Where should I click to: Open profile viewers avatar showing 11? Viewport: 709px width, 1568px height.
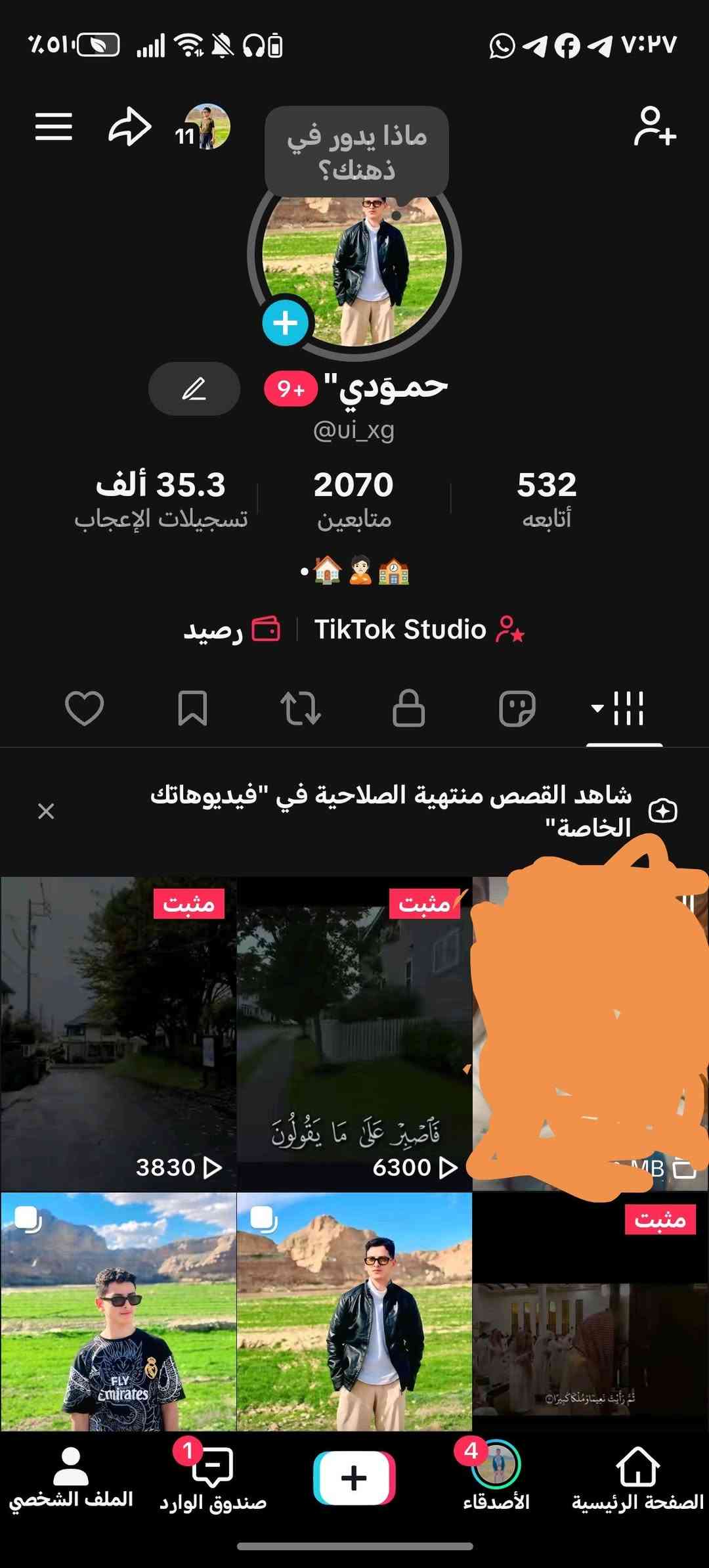pos(205,127)
